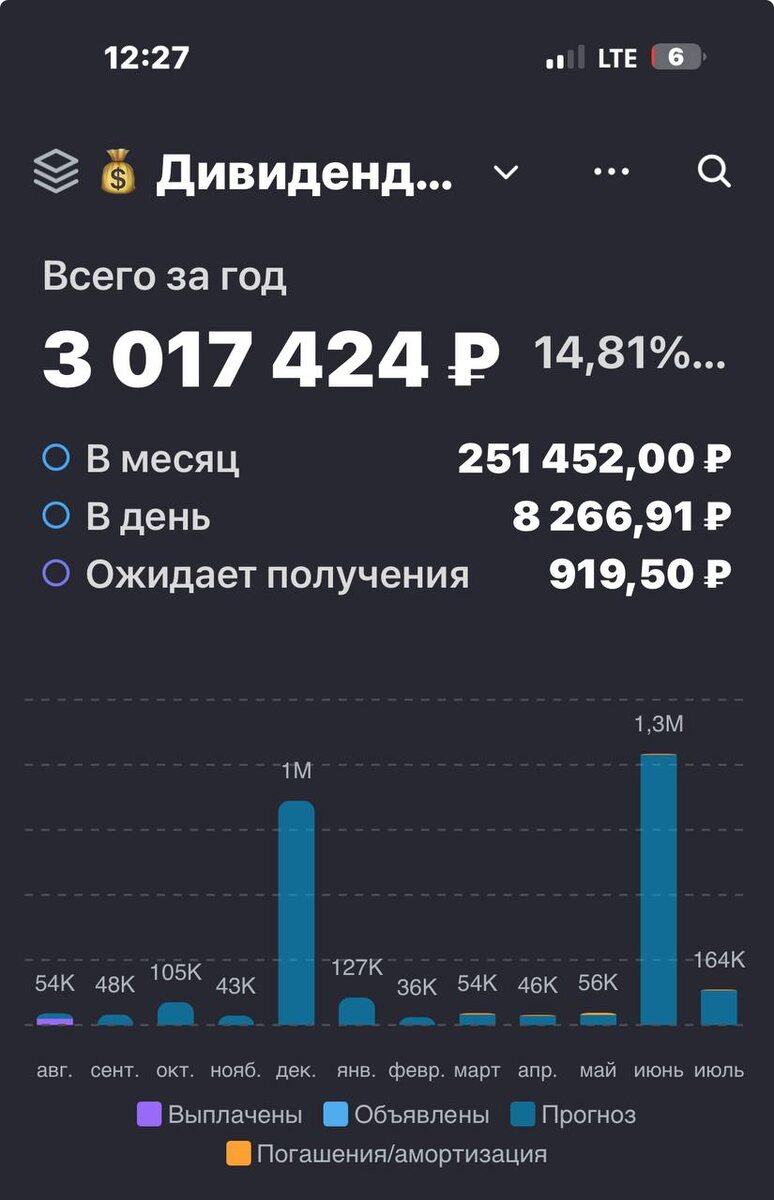Tap the layered stack icon top left
The width and height of the screenshot is (774, 1200).
(x=57, y=170)
